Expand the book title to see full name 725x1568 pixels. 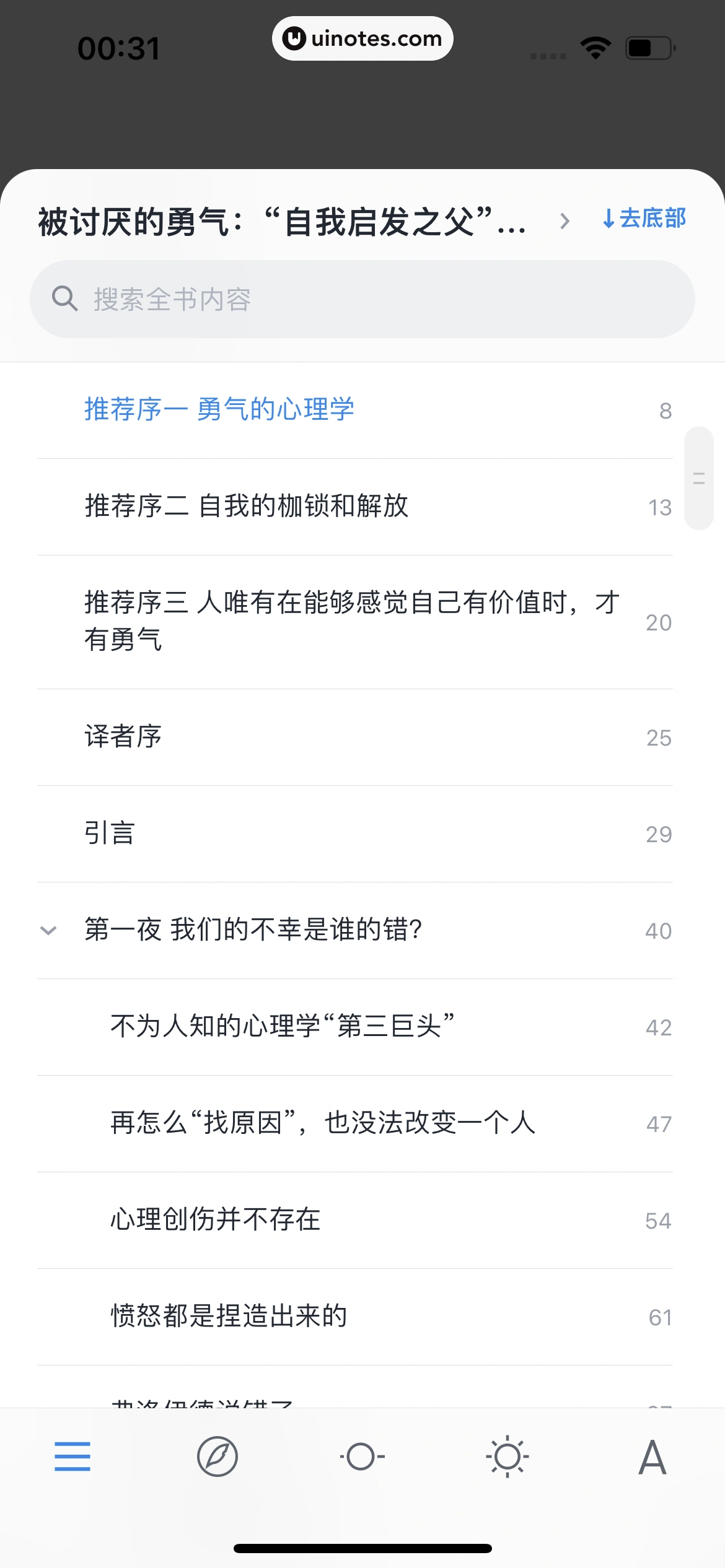point(282,220)
